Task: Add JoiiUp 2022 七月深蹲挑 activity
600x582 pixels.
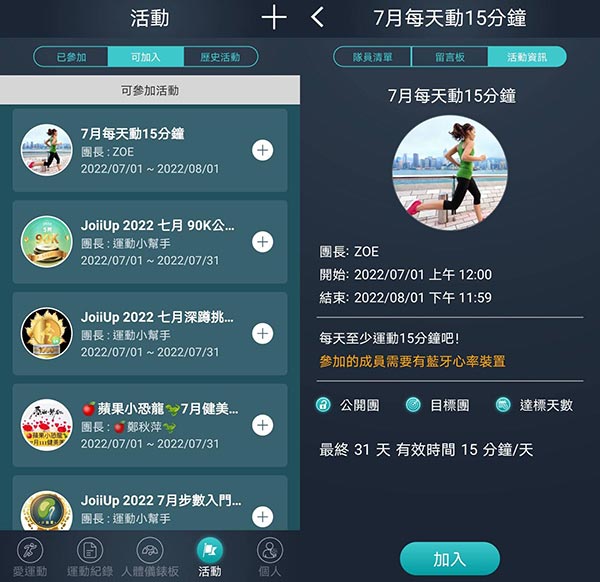Action: coord(262,334)
